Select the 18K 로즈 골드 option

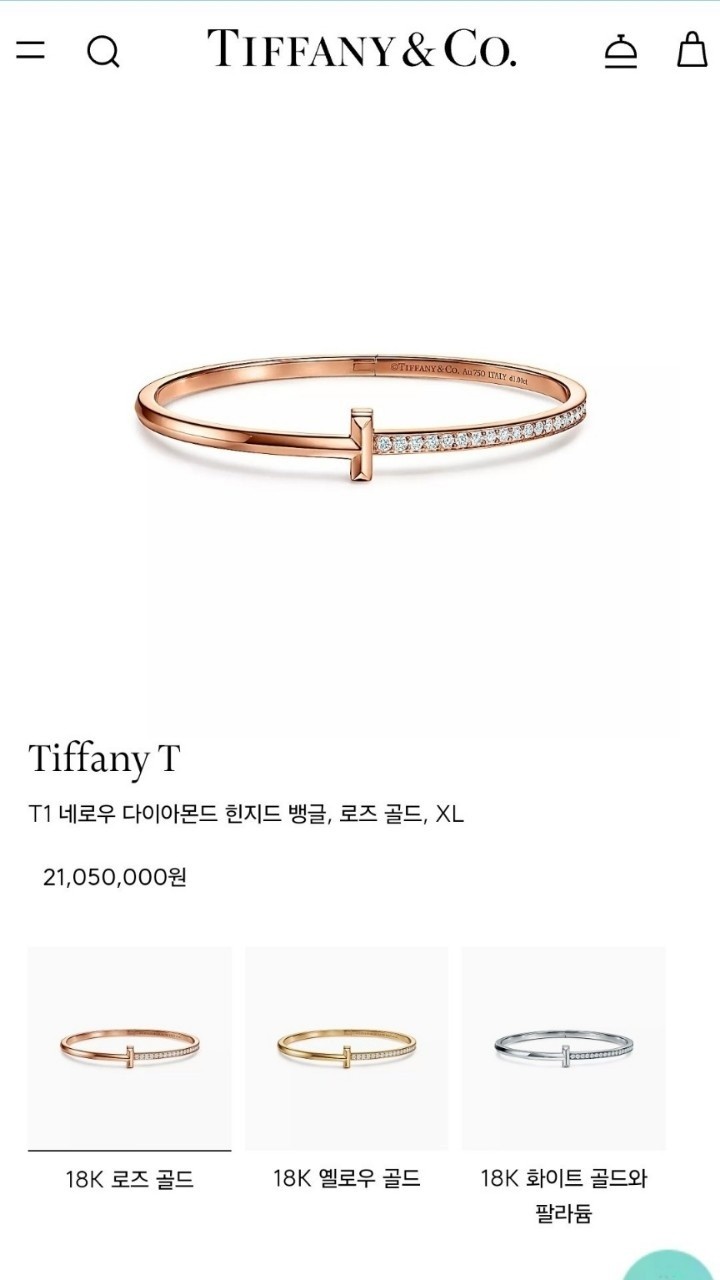pyautogui.click(x=129, y=1048)
